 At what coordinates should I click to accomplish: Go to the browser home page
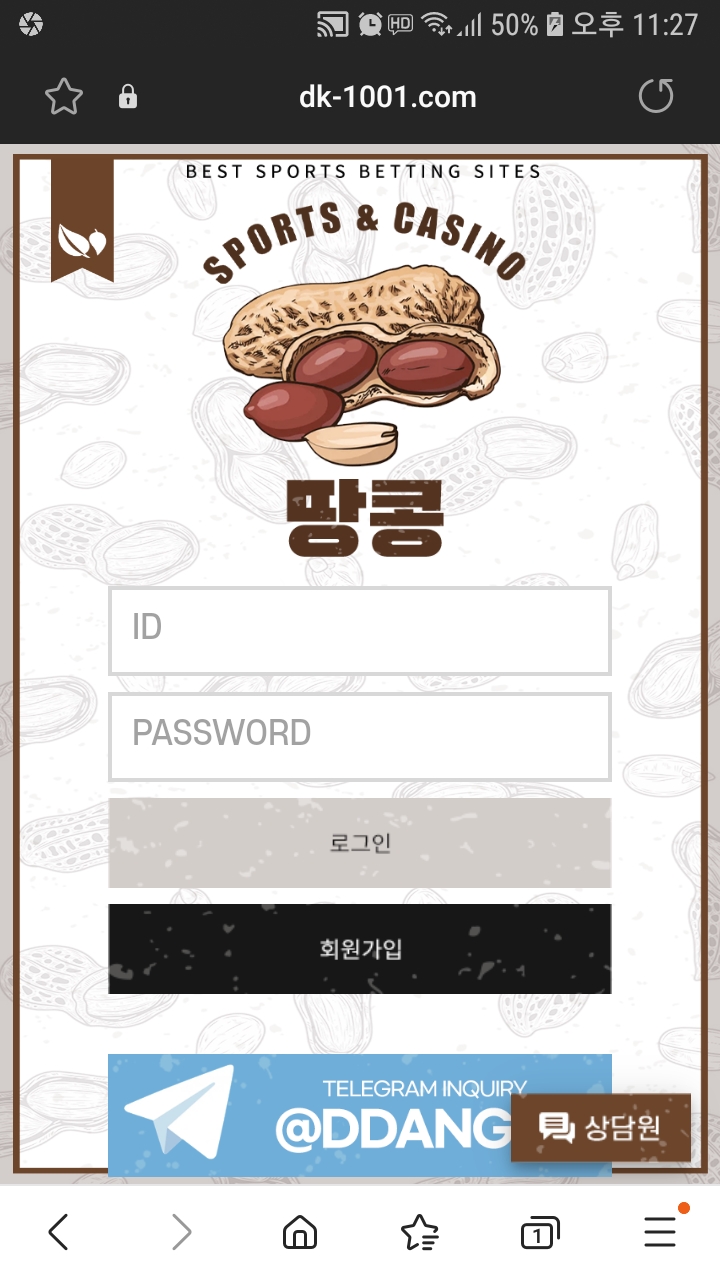pos(300,1232)
